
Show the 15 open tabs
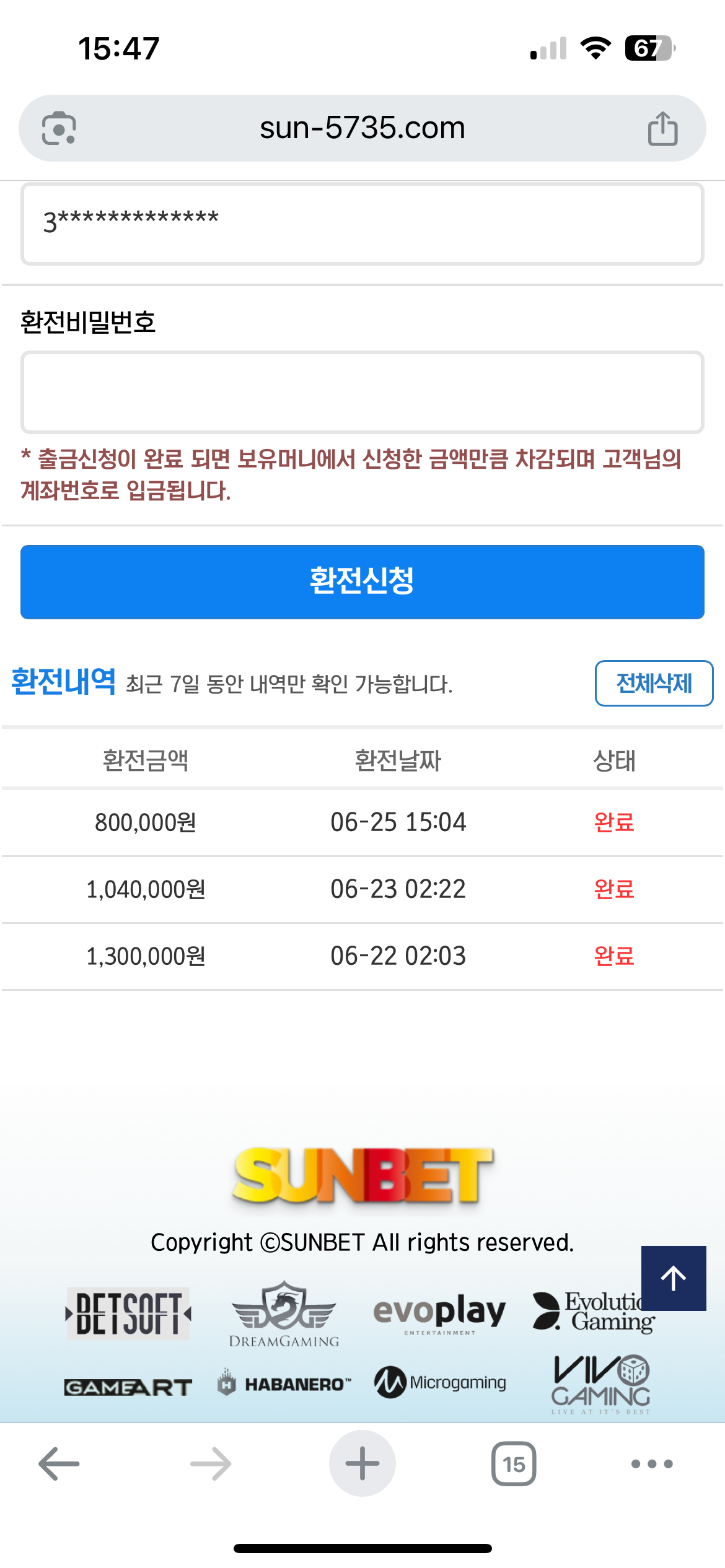click(514, 1464)
